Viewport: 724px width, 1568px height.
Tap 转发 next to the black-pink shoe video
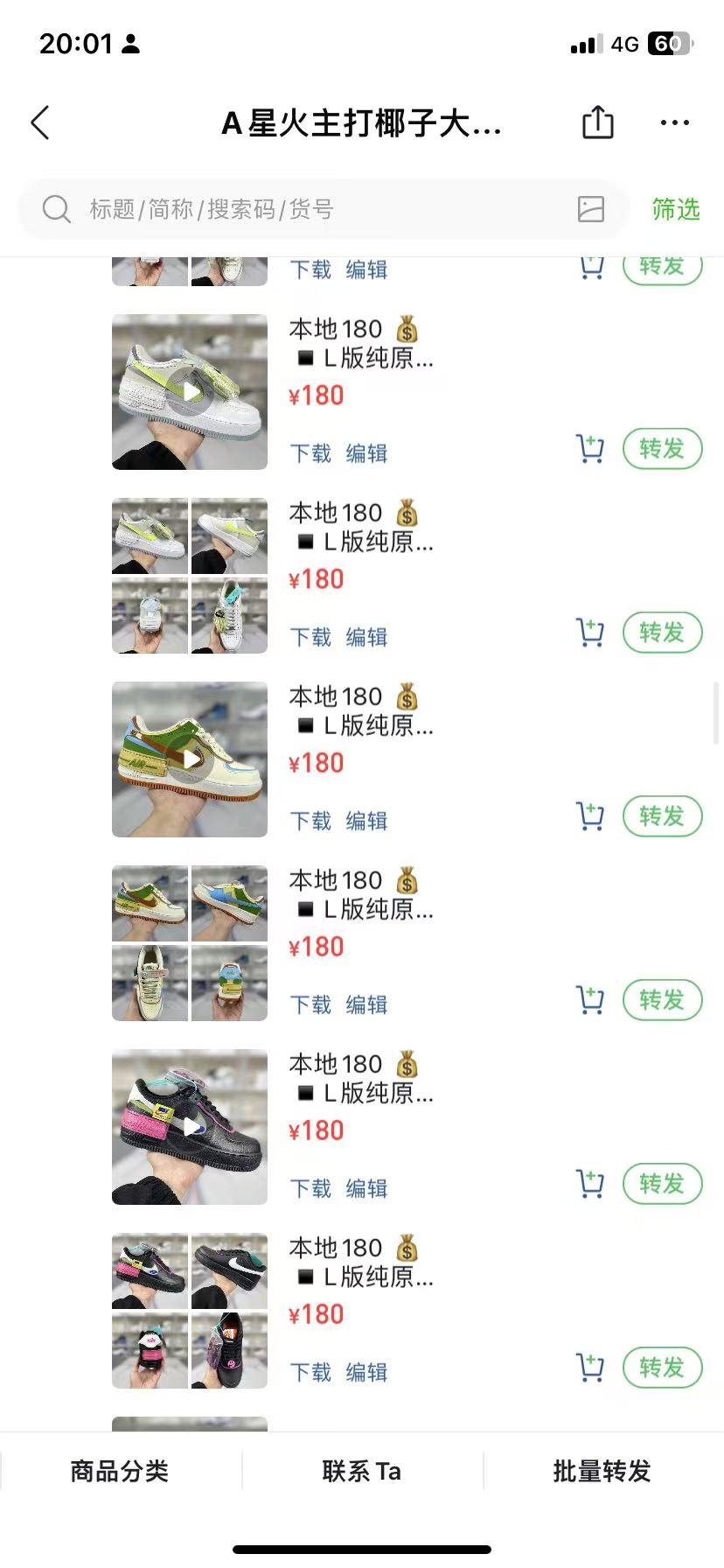[x=662, y=1184]
